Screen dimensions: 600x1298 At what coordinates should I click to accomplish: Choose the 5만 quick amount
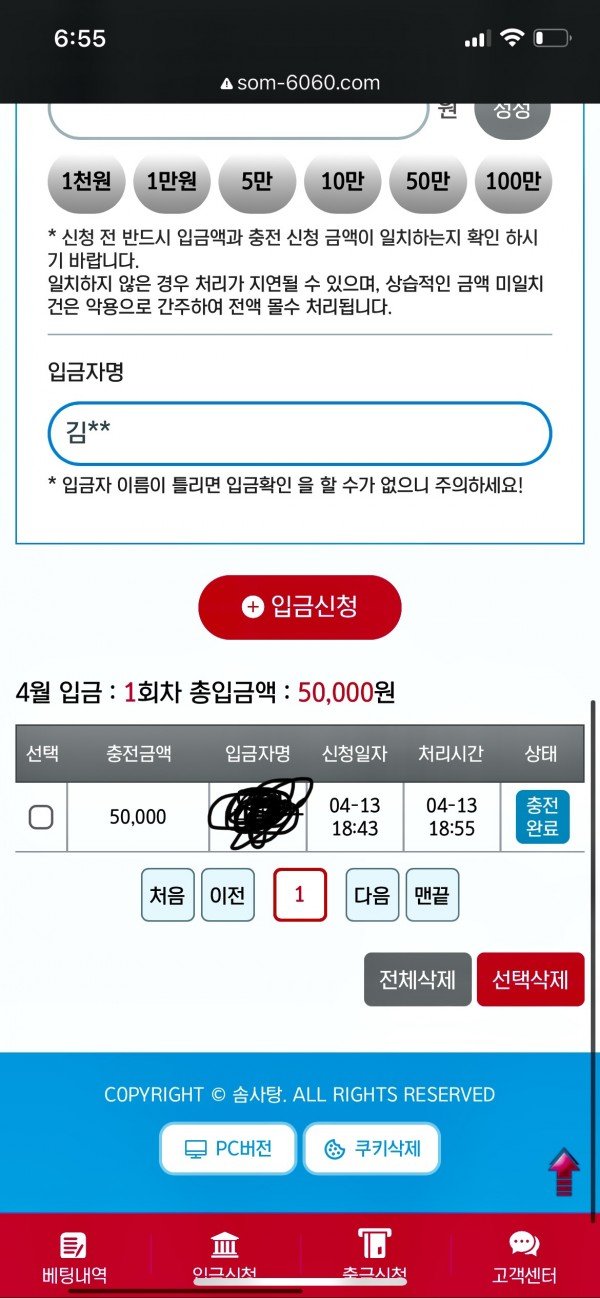click(x=257, y=182)
